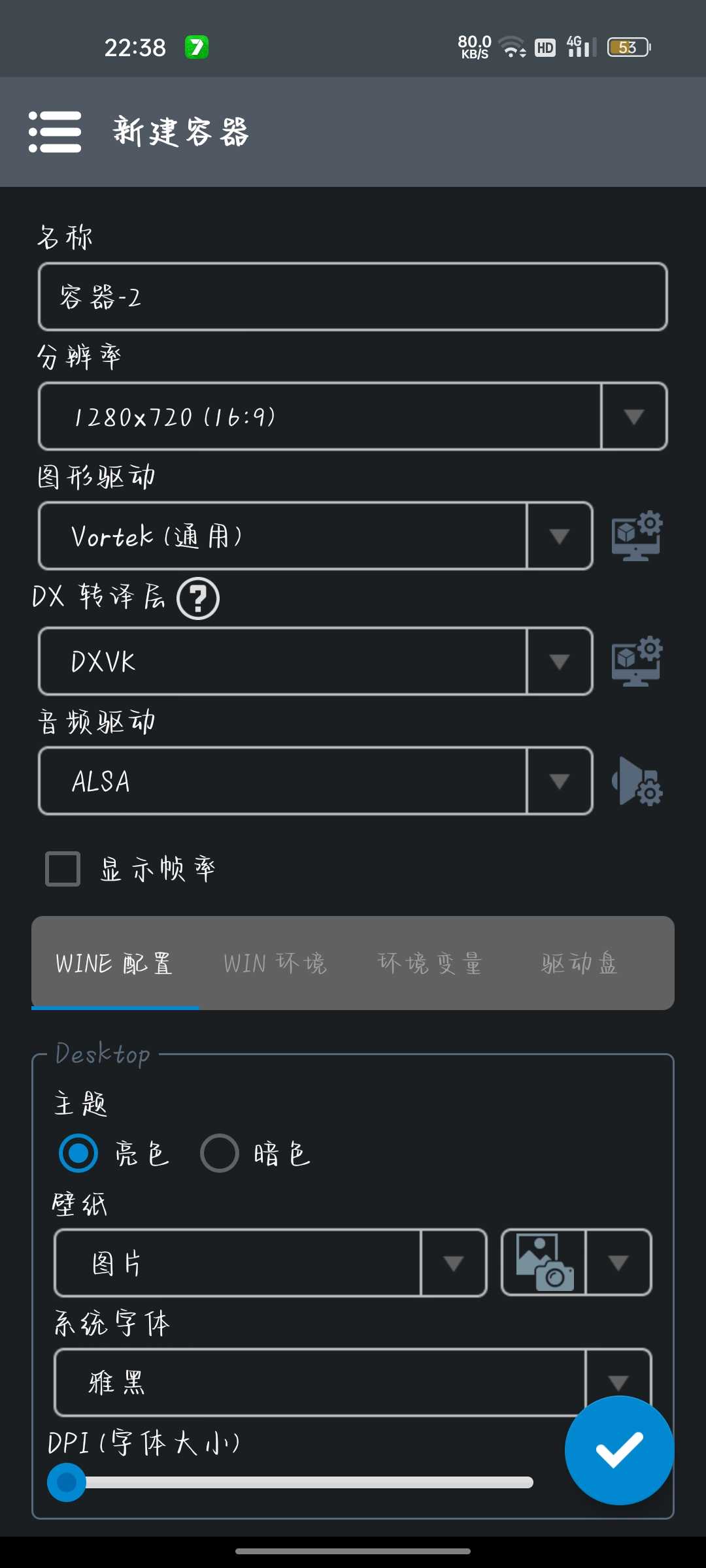
Task: Pick a wallpaper image from gallery
Action: point(545,1263)
